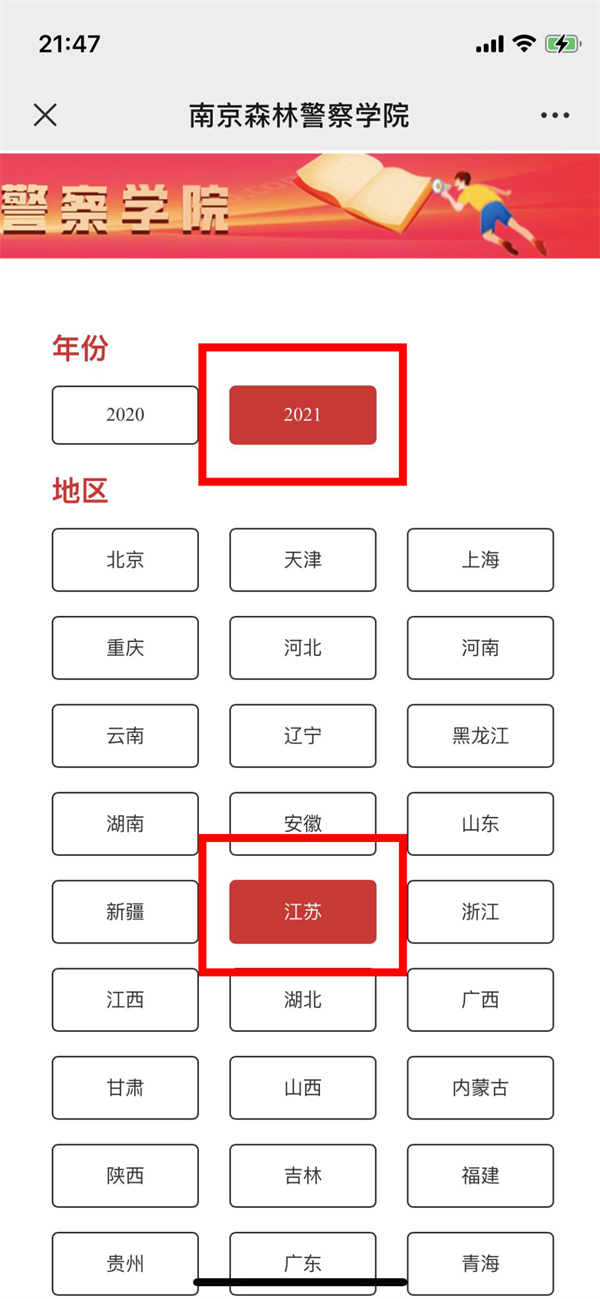Select the 2020 year button
Screen dimensions: 600x1299
tap(125, 415)
